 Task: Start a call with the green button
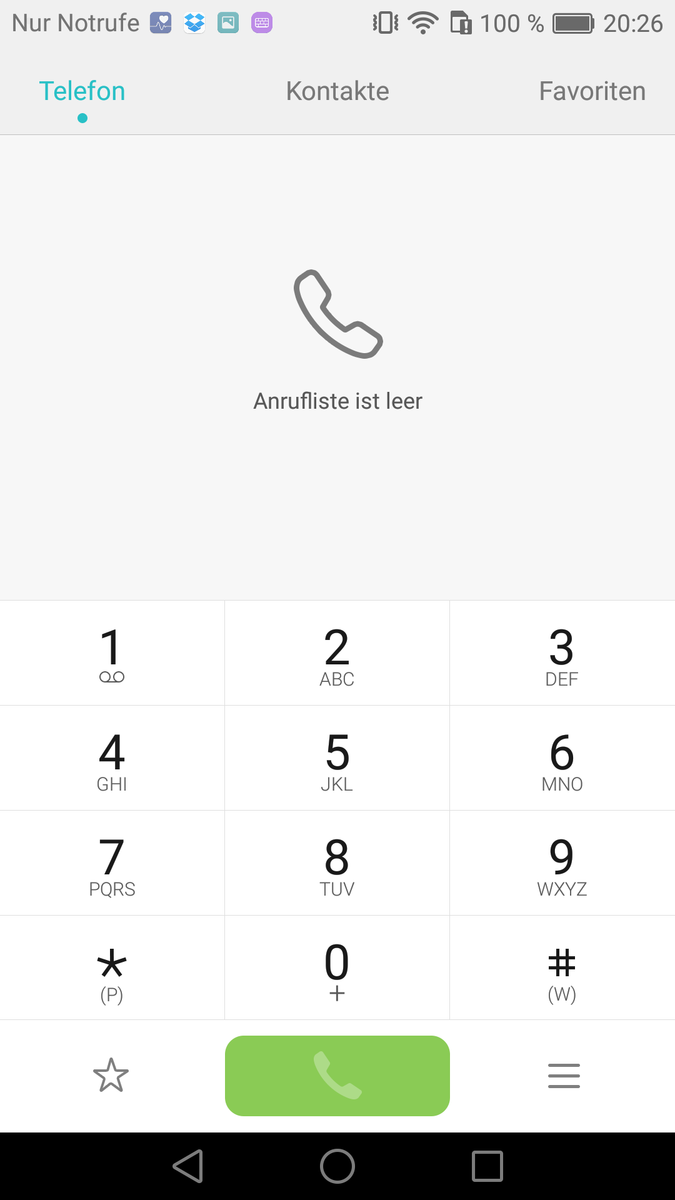pos(337,1075)
